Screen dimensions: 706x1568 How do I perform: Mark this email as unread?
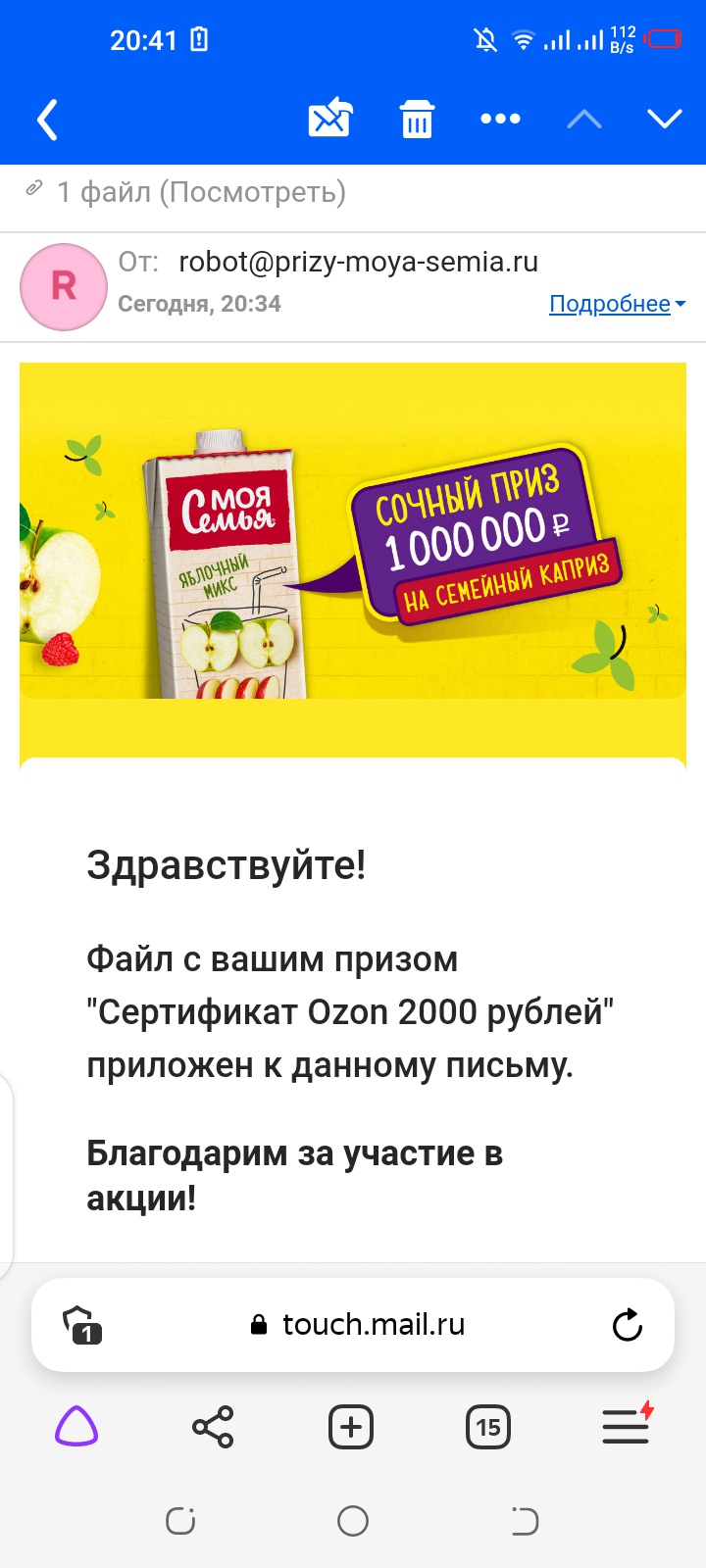330,119
